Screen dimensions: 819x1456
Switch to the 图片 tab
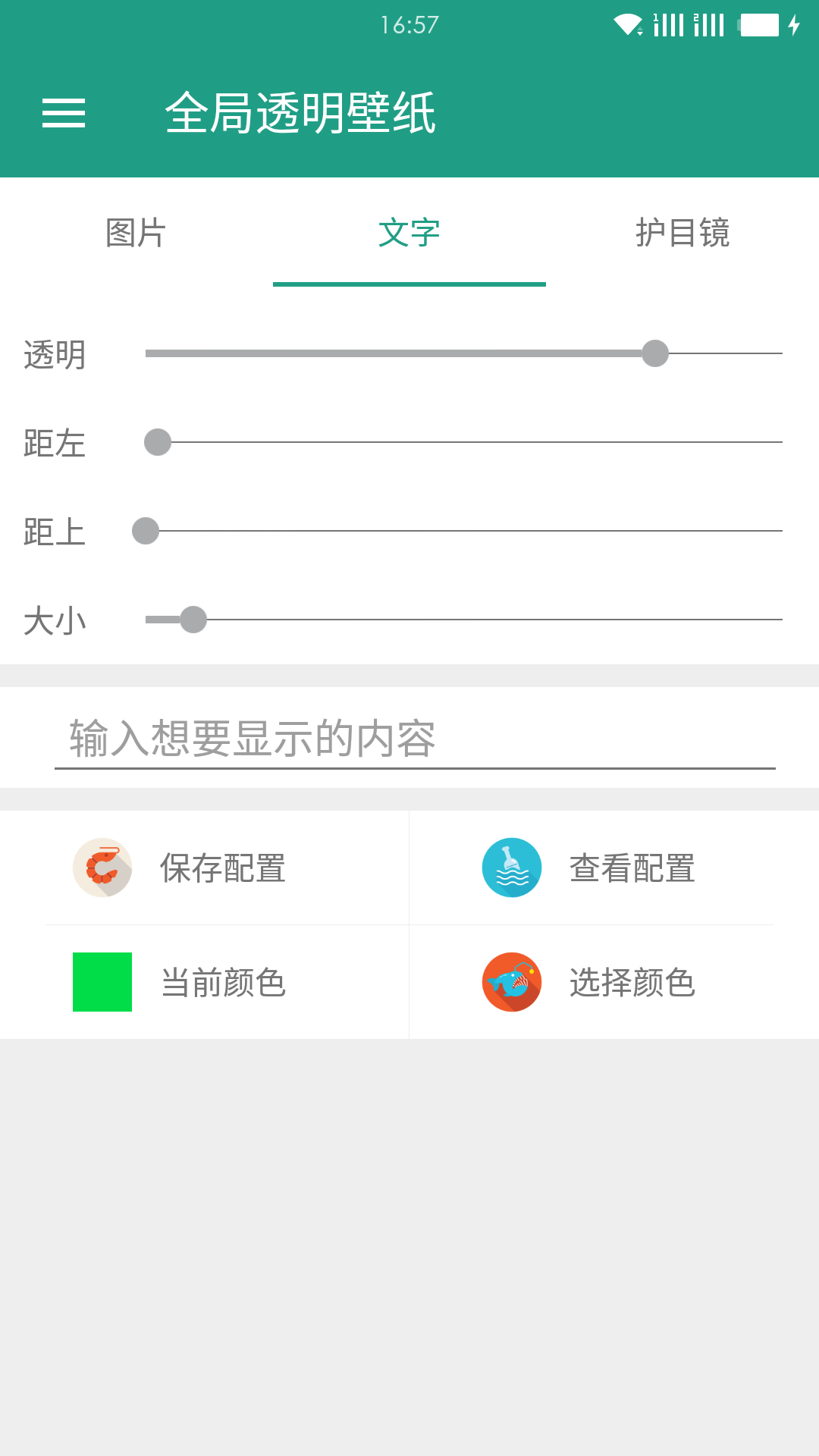click(135, 234)
